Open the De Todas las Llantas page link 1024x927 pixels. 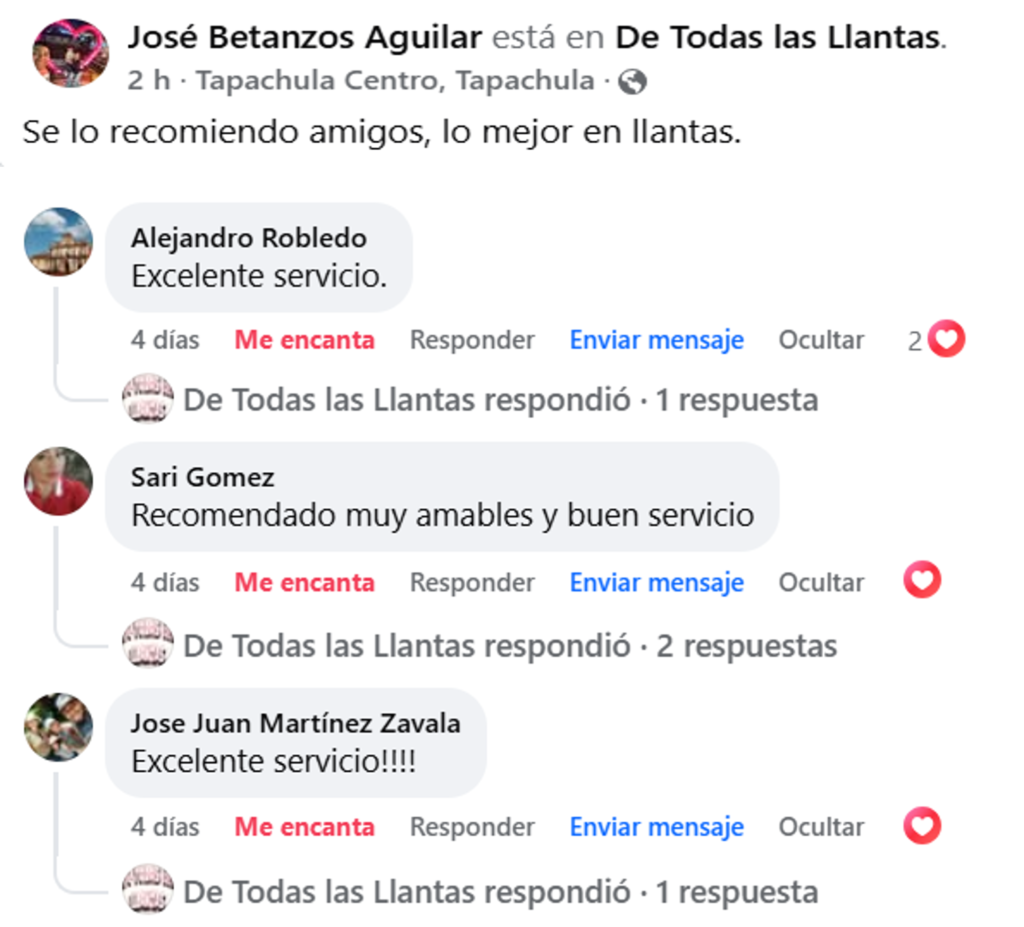778,38
